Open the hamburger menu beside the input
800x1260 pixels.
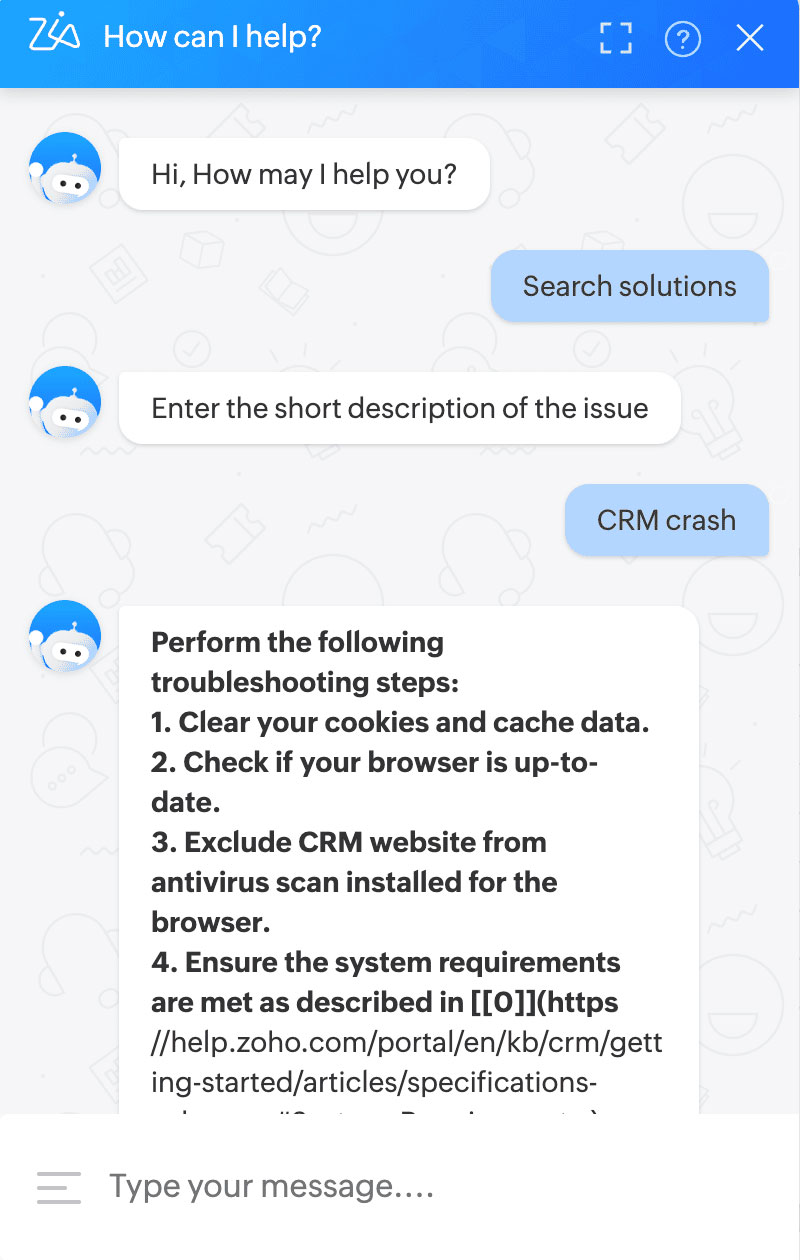58,1186
